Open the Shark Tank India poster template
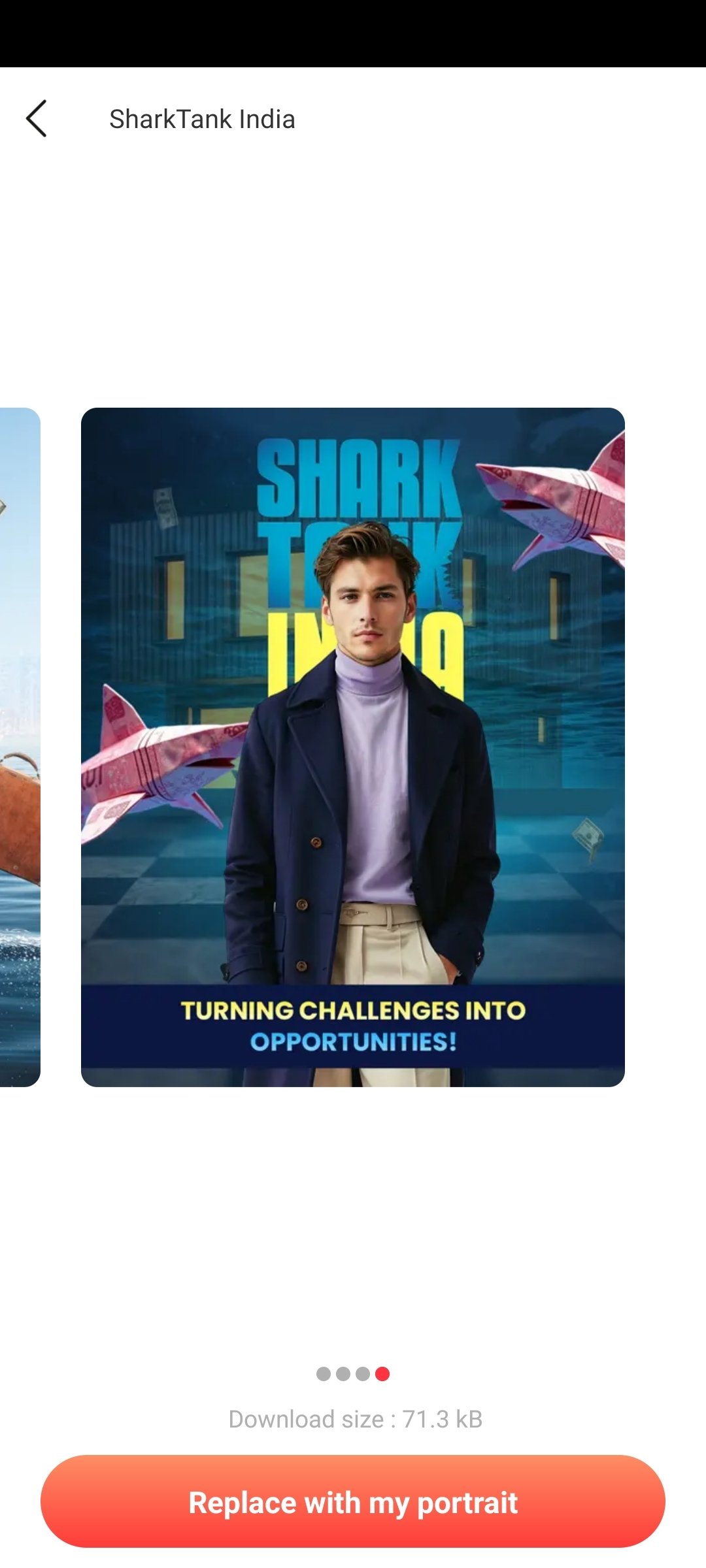The image size is (706, 1568). [x=353, y=747]
